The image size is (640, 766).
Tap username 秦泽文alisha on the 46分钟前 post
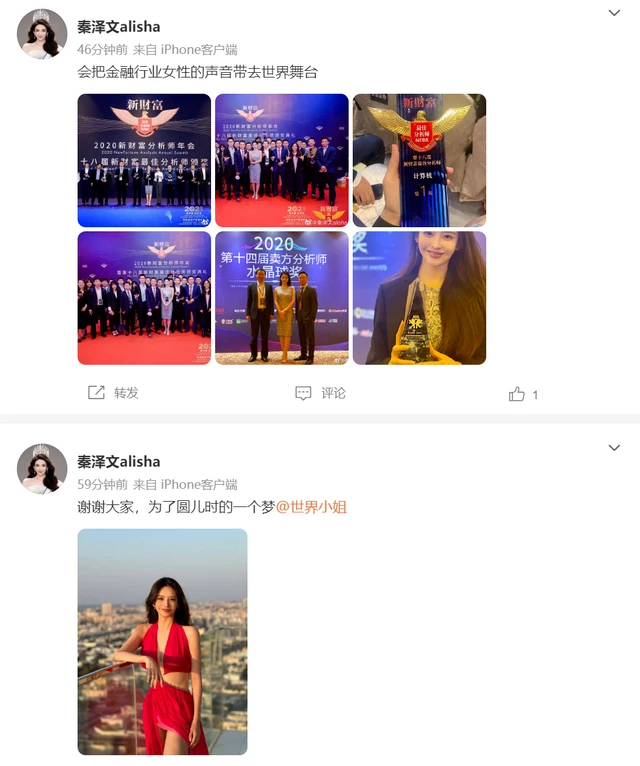pos(118,27)
